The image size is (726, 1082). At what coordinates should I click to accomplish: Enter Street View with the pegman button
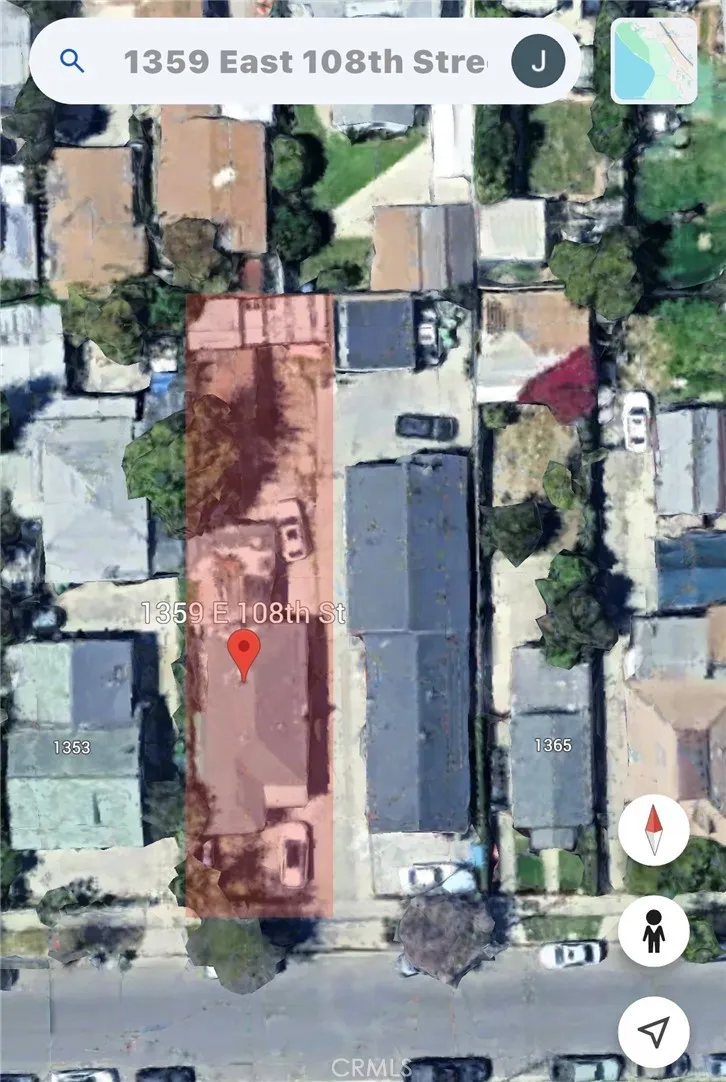(x=654, y=930)
